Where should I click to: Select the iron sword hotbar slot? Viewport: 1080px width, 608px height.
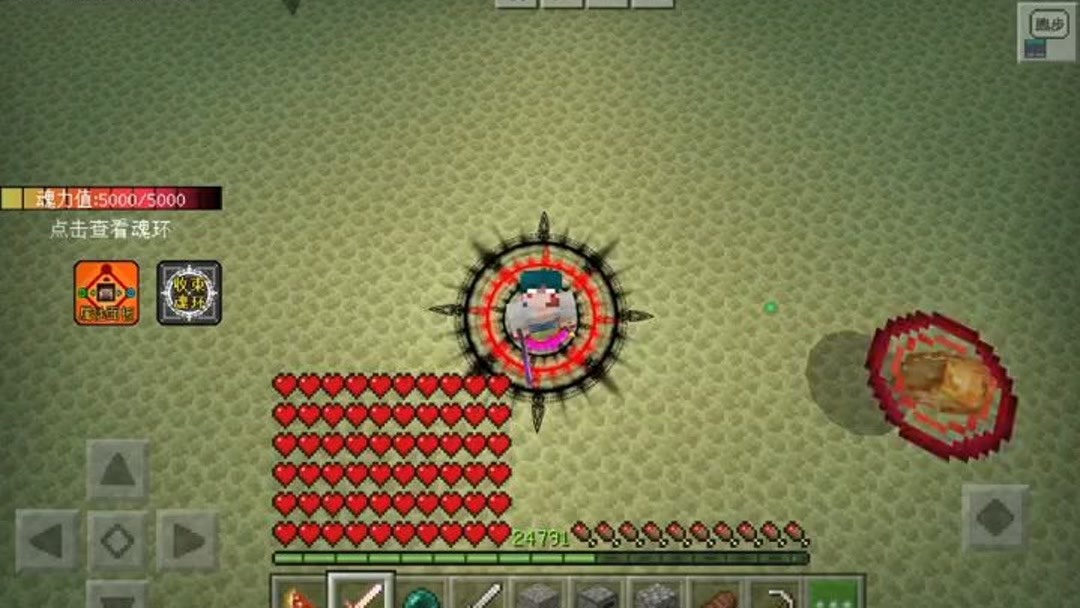481,597
